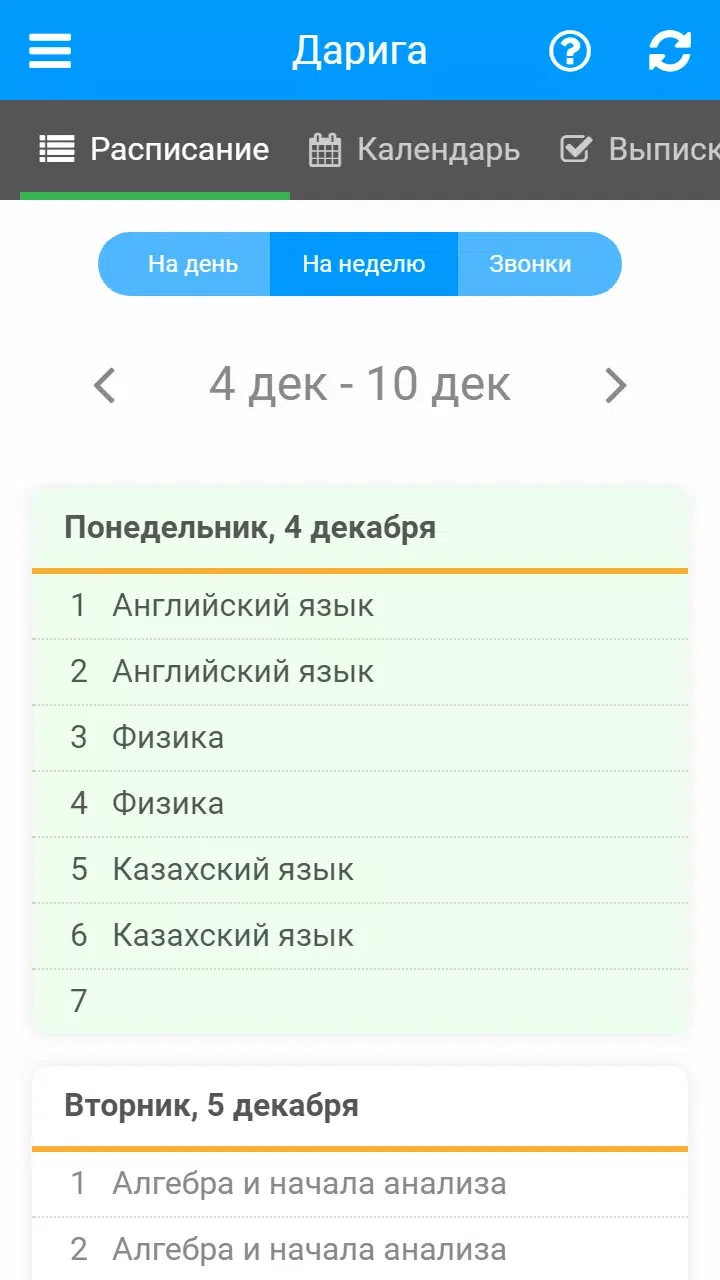Go to the next week
The height and width of the screenshot is (1280, 720).
click(x=615, y=385)
